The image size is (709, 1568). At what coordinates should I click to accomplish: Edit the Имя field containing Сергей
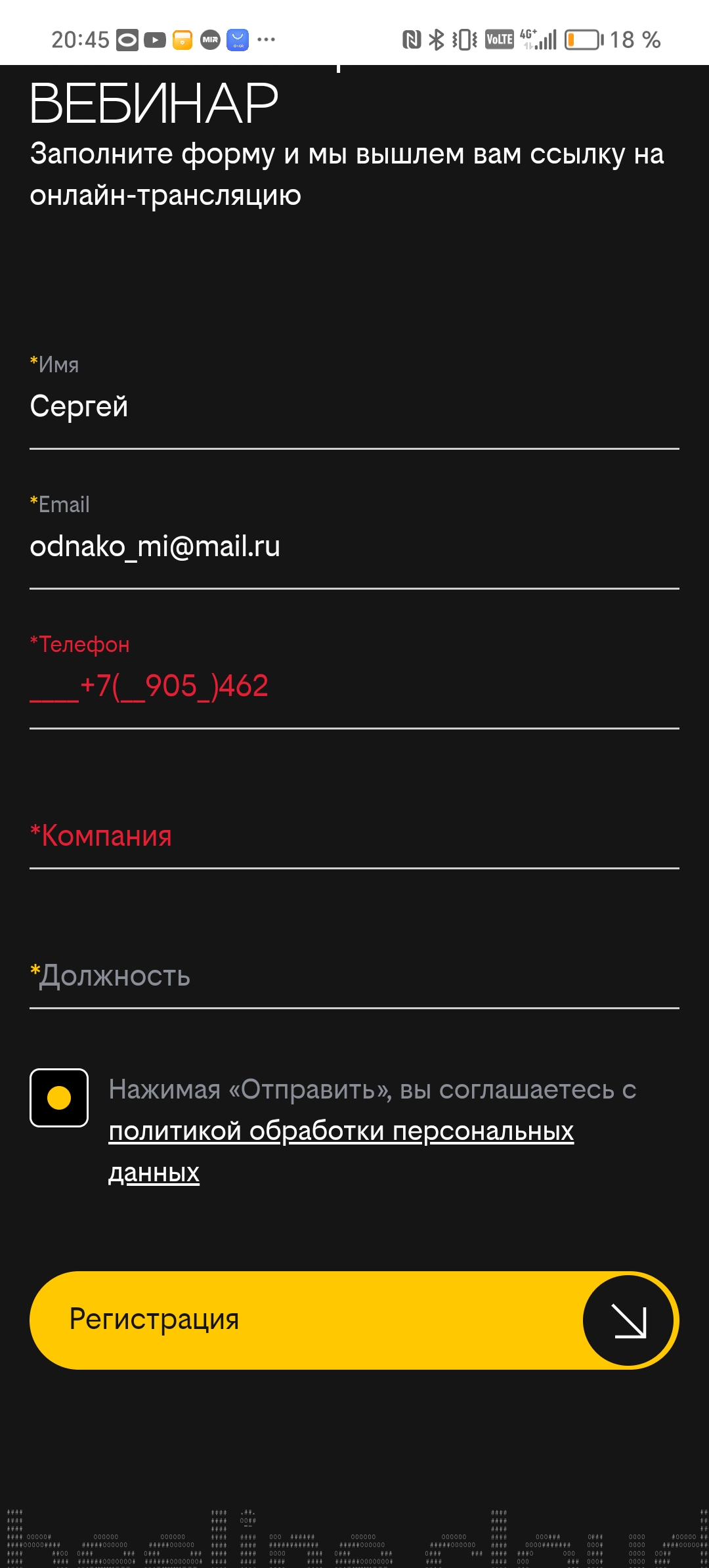353,407
